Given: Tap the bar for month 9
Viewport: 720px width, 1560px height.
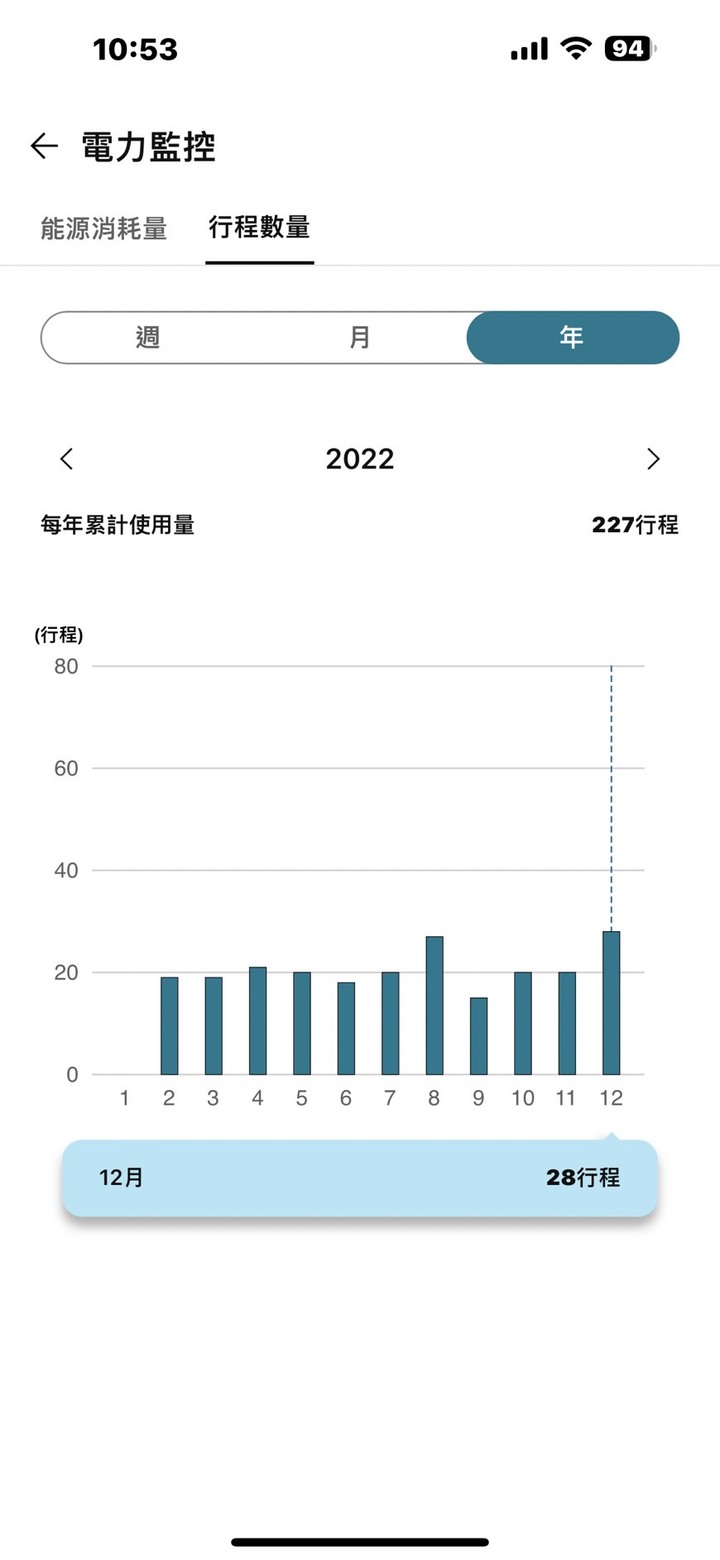Looking at the screenshot, I should [x=478, y=1036].
